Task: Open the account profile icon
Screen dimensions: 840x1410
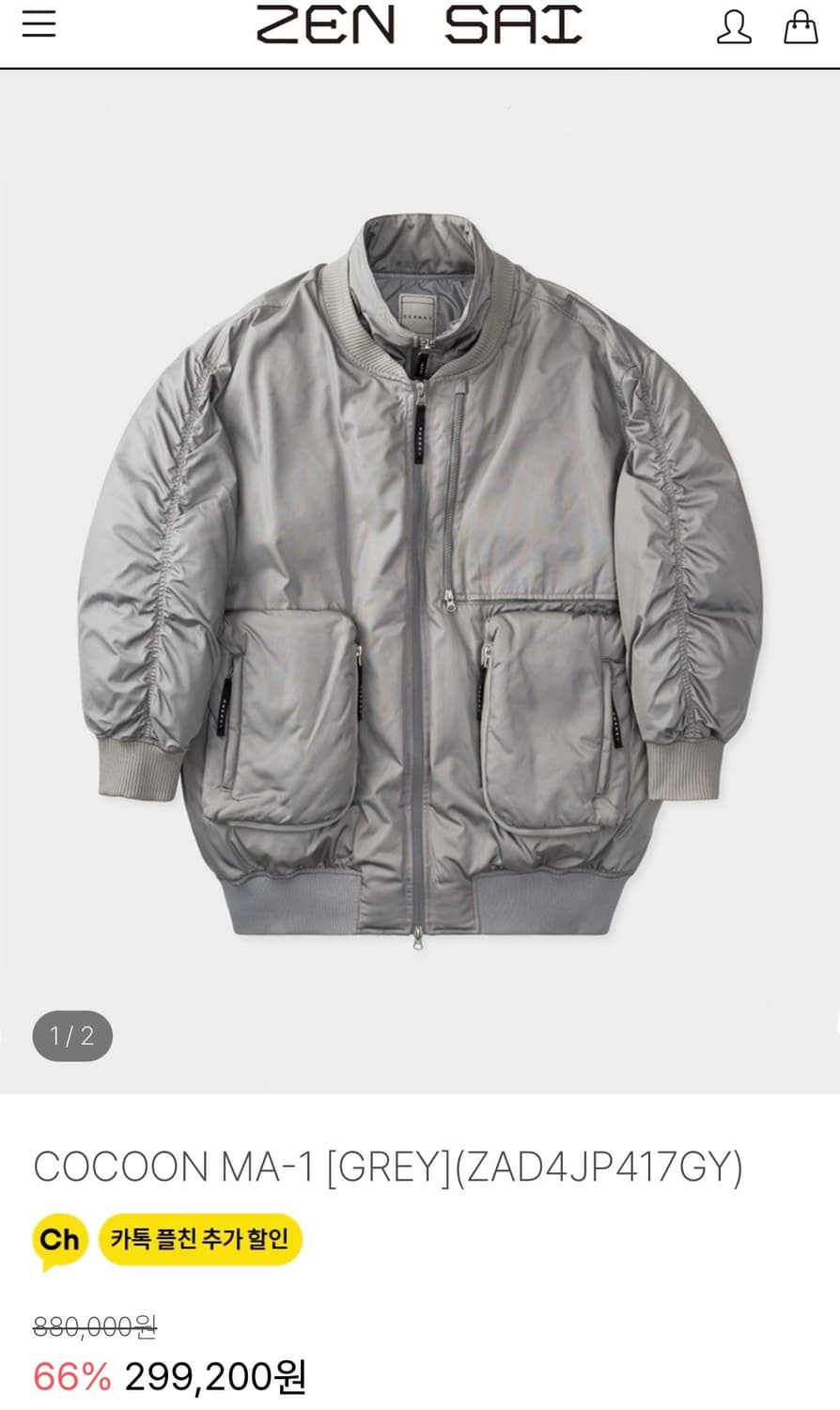Action: (x=733, y=26)
